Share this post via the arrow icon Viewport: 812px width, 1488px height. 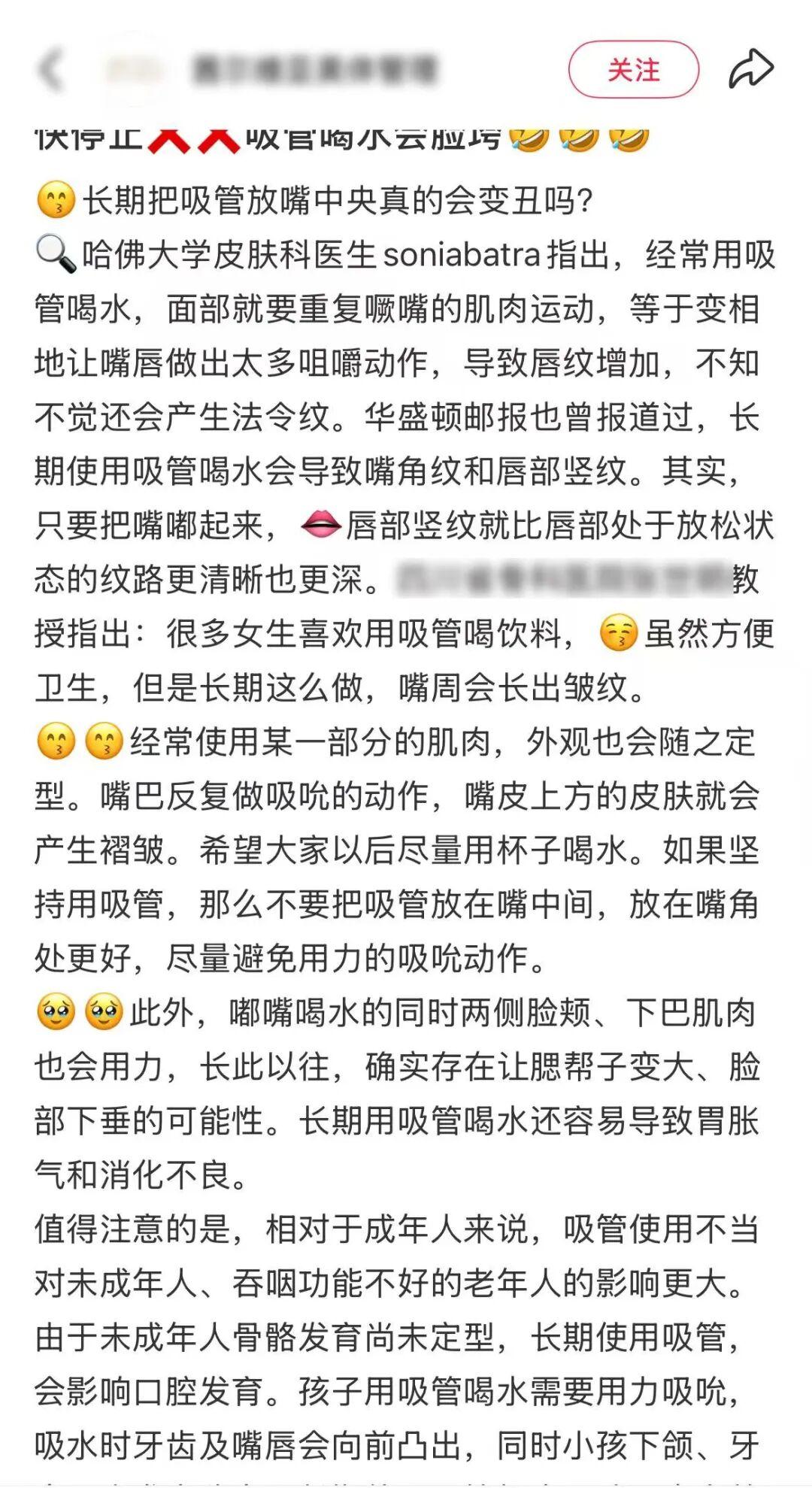coord(750,69)
